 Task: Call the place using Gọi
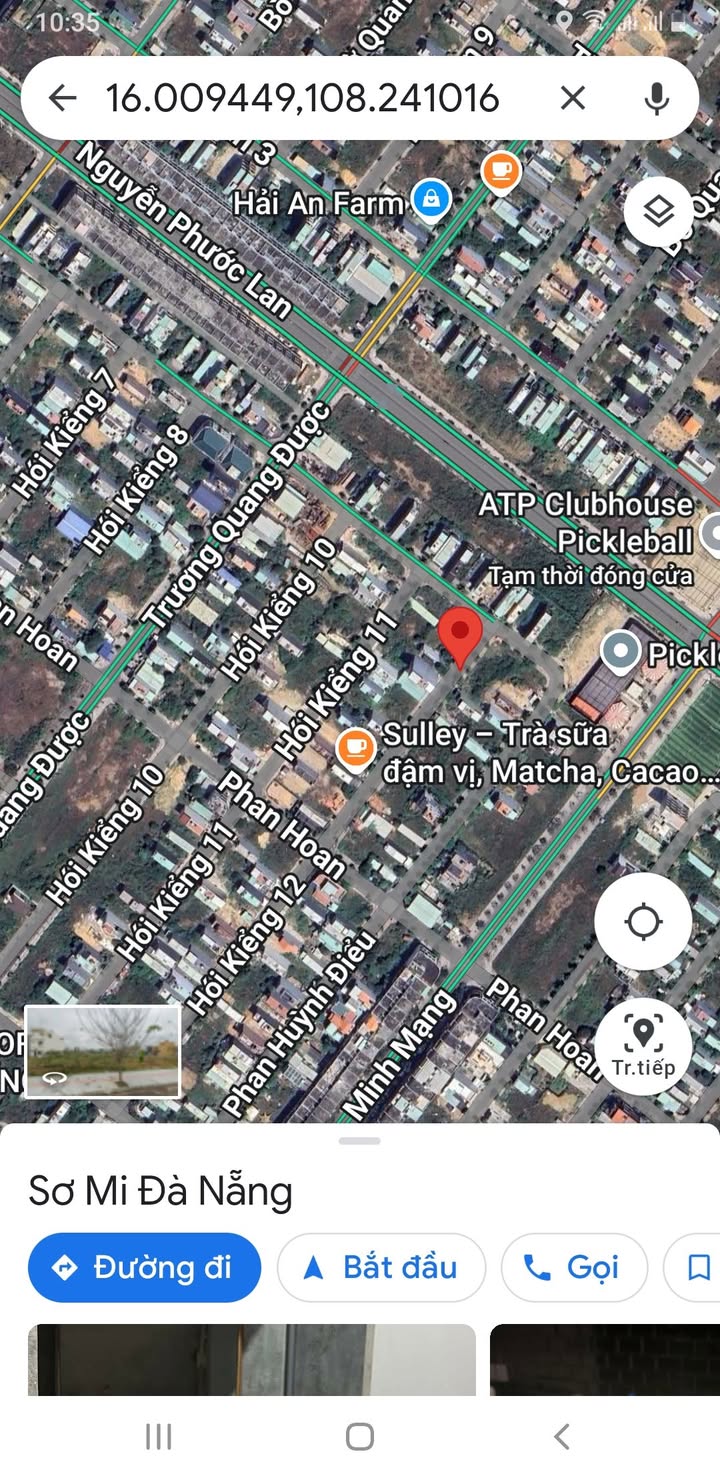[x=574, y=1268]
